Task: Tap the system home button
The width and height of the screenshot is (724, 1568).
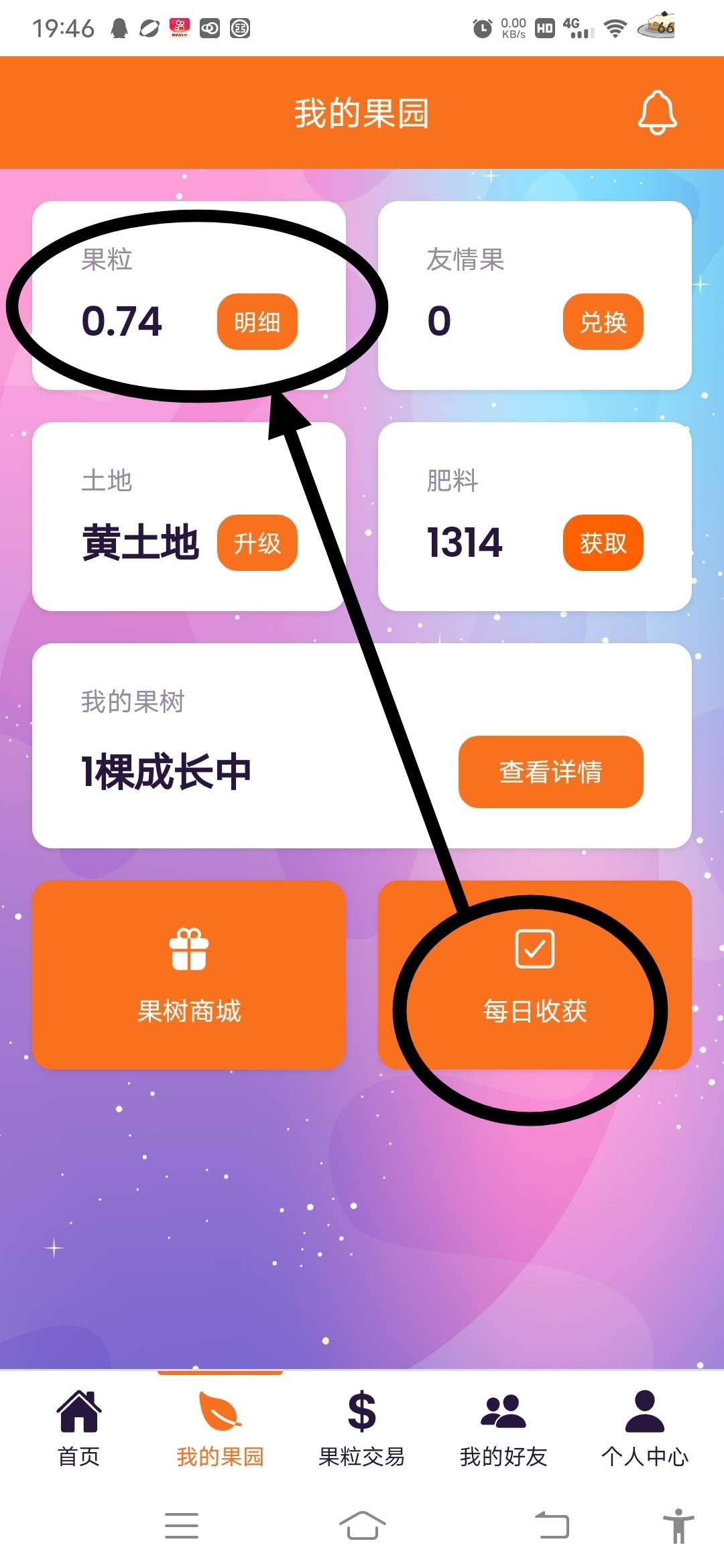Action: click(x=362, y=1526)
